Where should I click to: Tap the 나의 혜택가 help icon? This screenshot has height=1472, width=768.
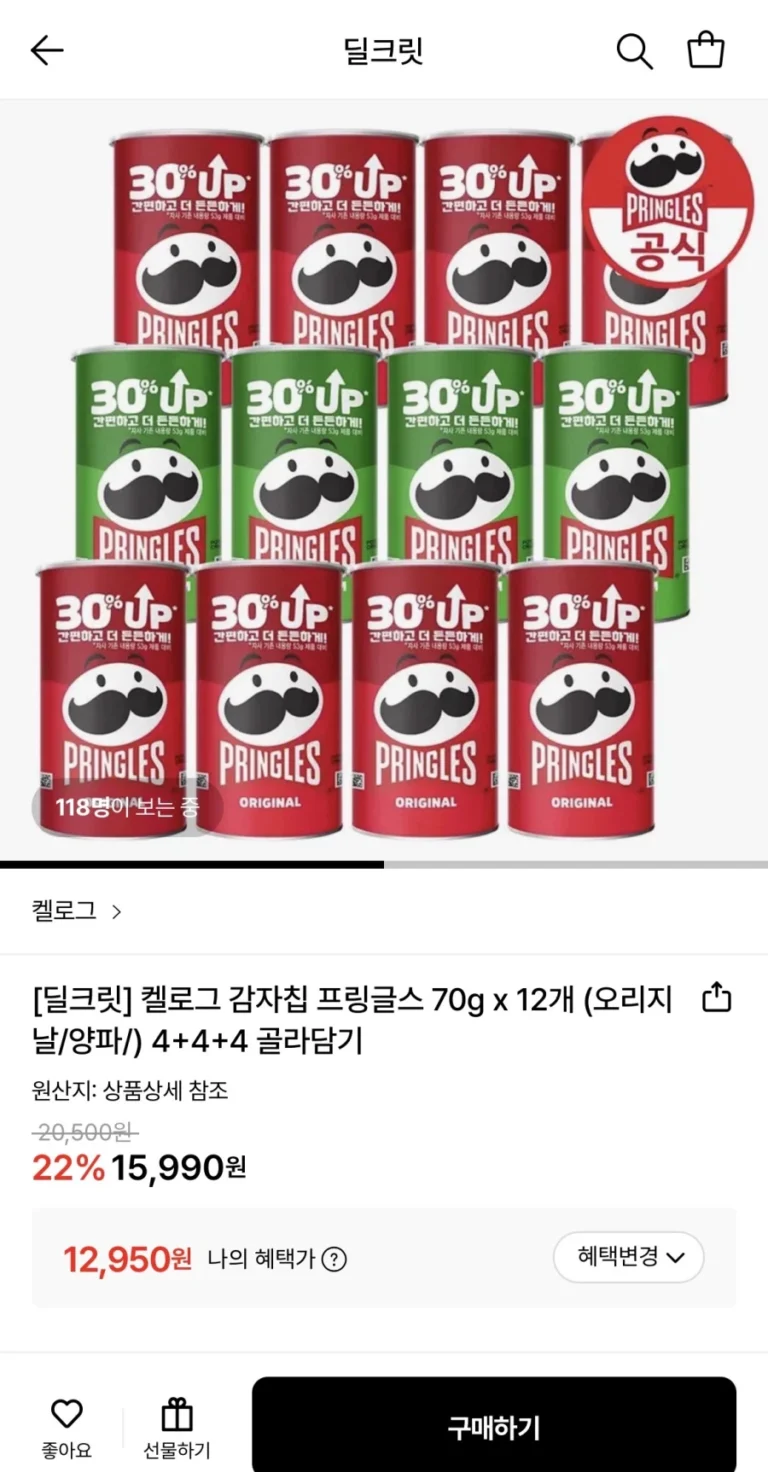[334, 1259]
